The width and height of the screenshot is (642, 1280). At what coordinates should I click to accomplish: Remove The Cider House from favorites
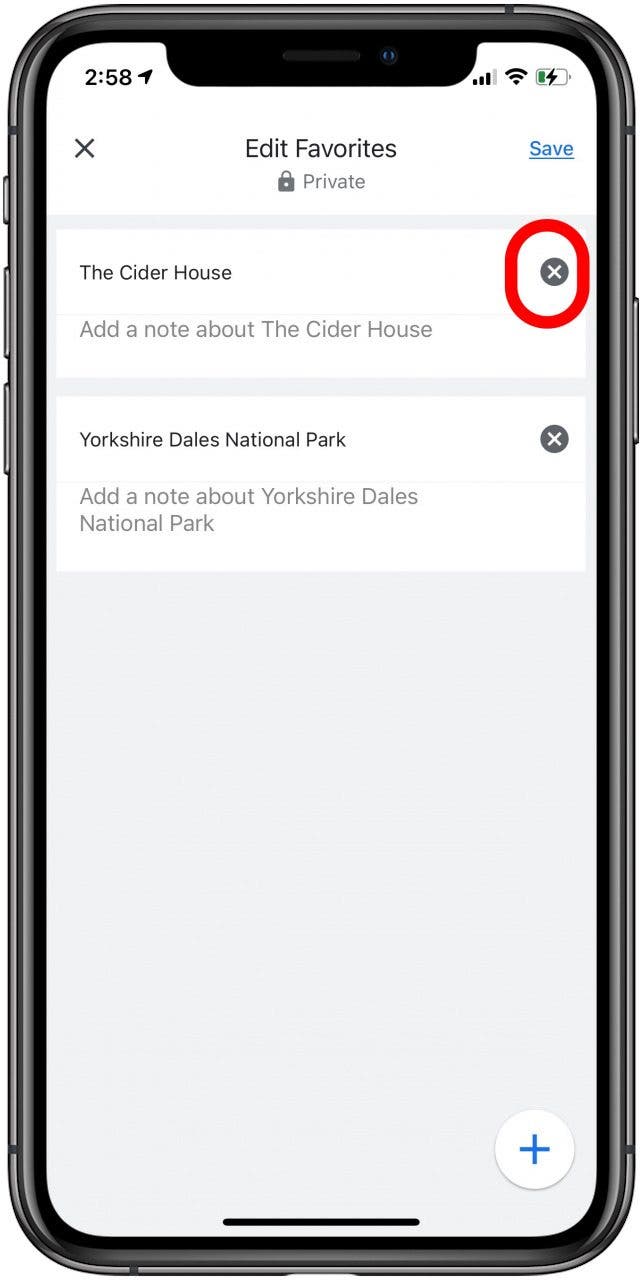click(x=554, y=272)
